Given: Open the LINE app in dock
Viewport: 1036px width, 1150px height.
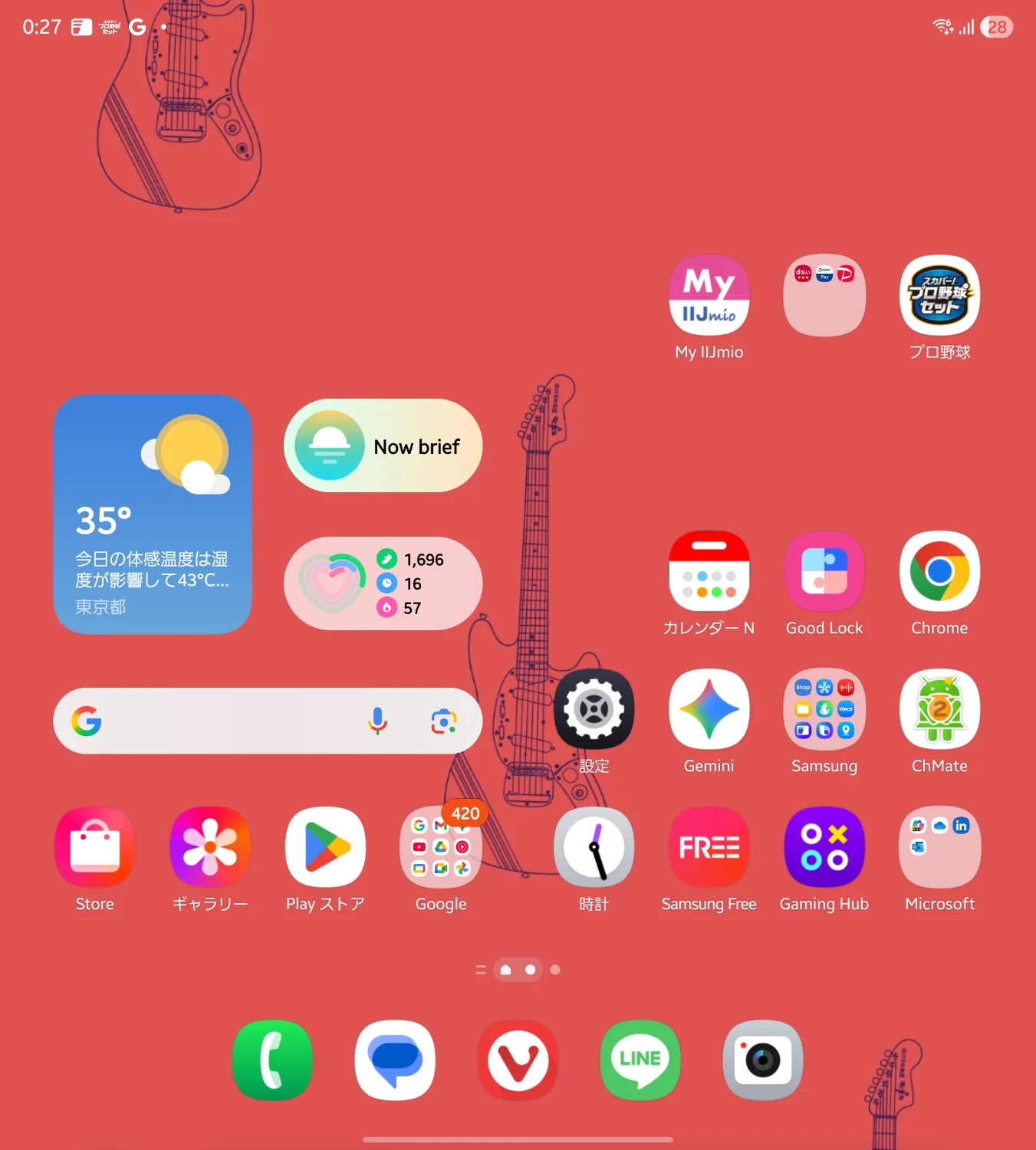Looking at the screenshot, I should click(x=640, y=1060).
